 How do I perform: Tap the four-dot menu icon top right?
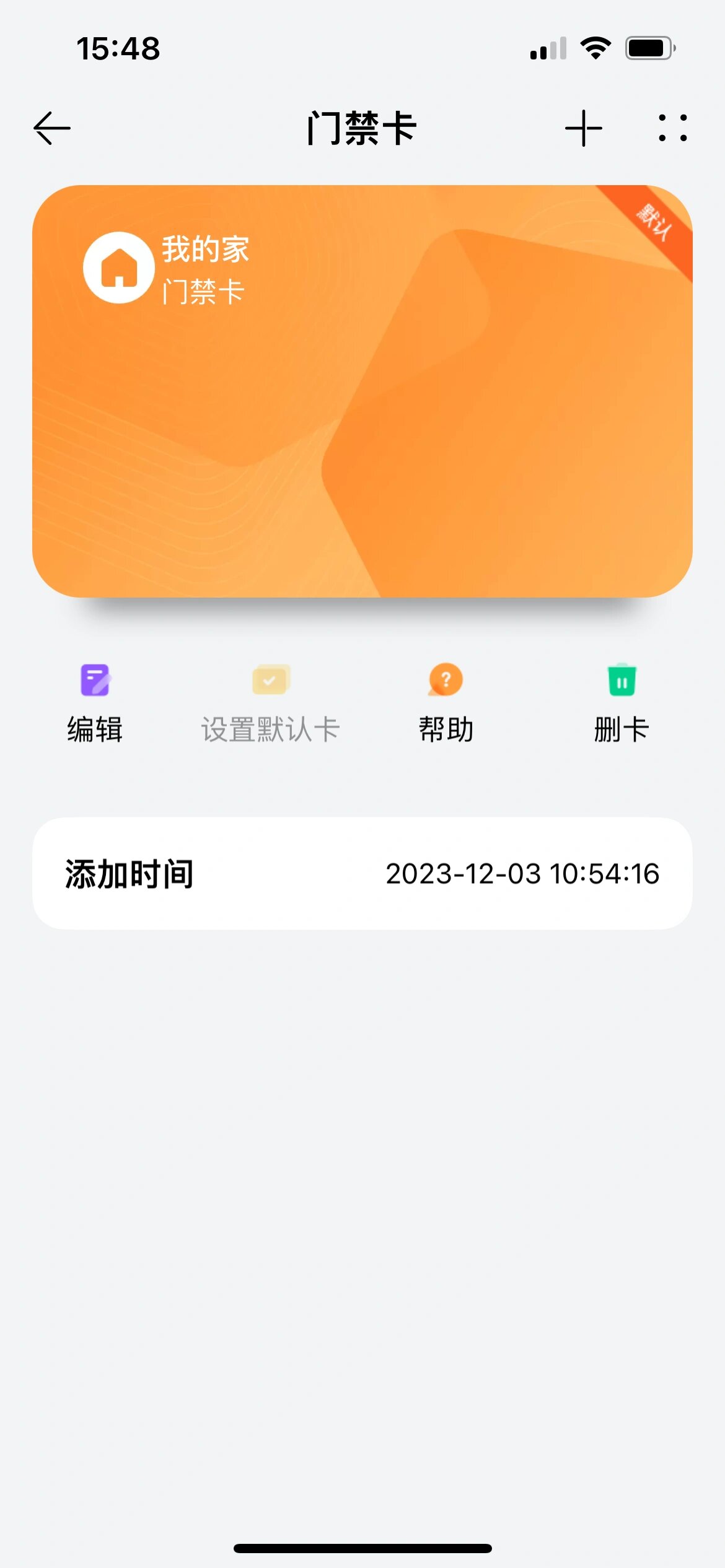click(672, 128)
